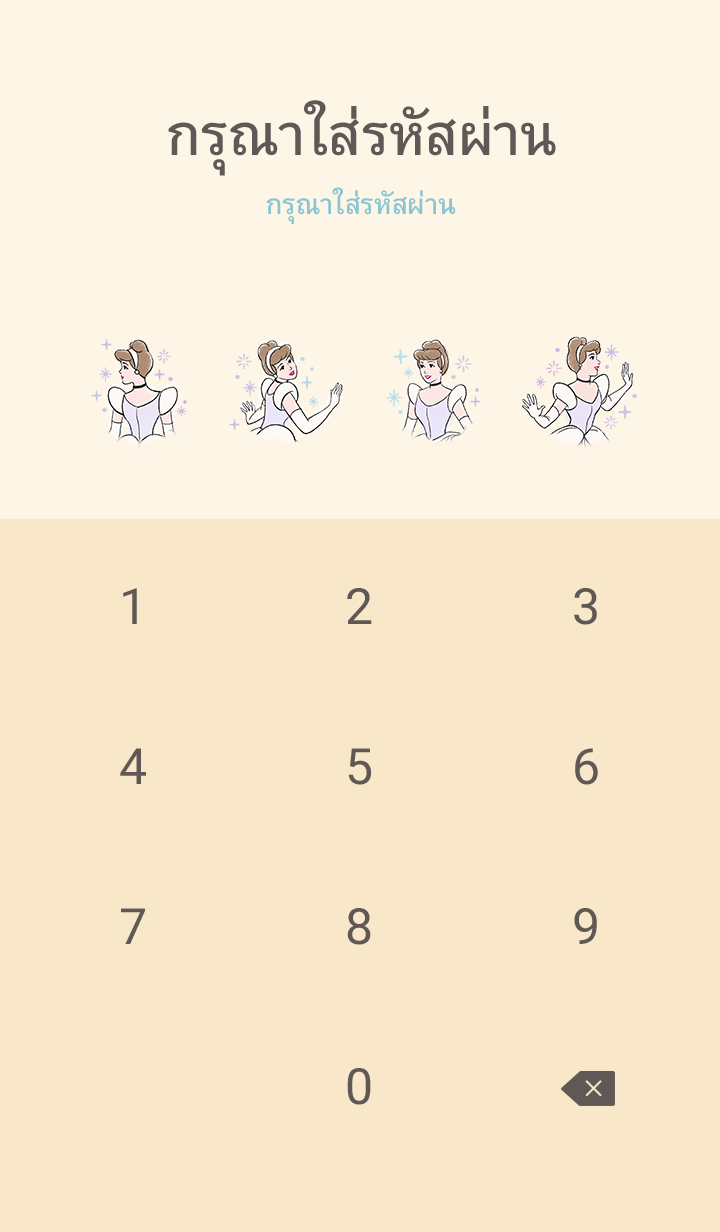
Task: Enter digit 5 on the keypad
Action: (x=359, y=767)
